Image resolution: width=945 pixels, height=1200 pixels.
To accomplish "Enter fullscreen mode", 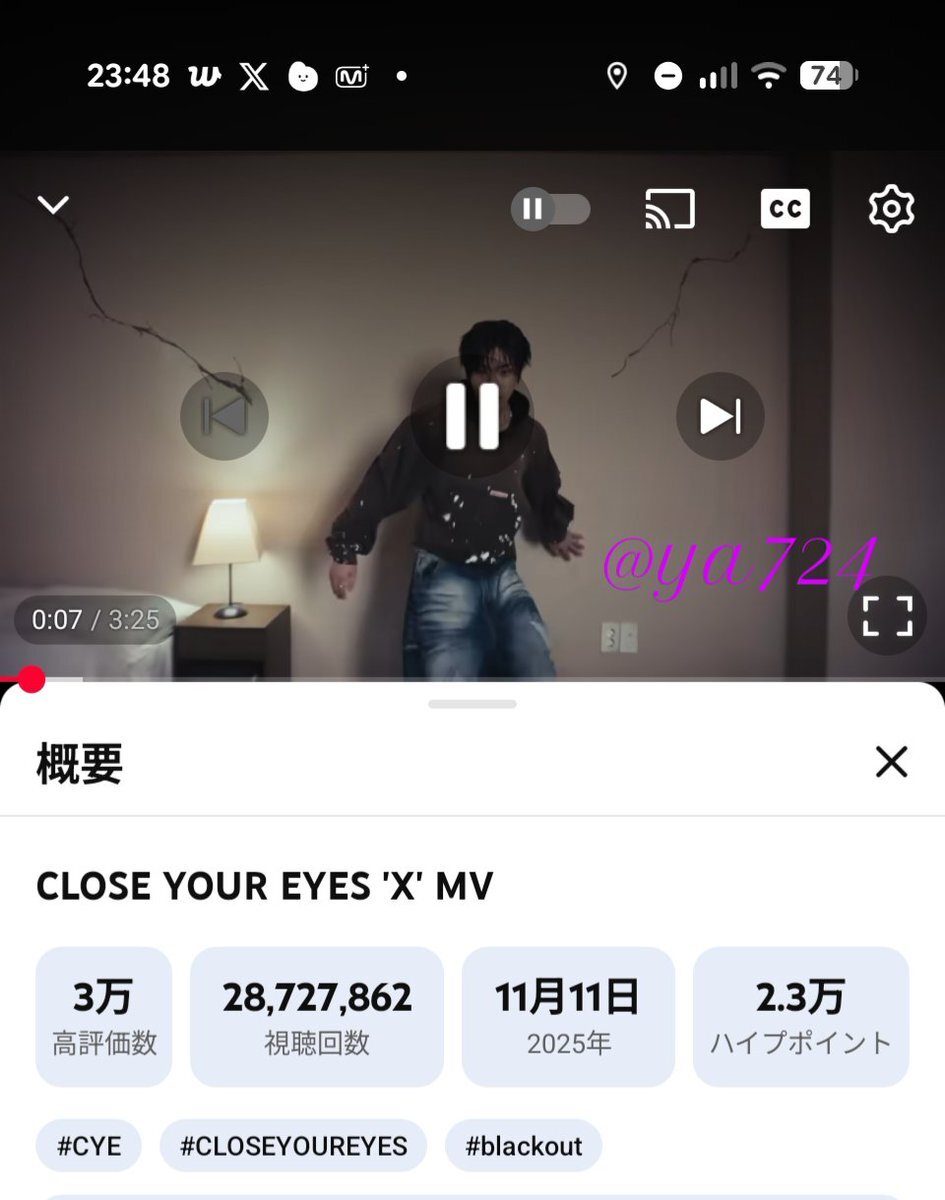I will [x=887, y=616].
